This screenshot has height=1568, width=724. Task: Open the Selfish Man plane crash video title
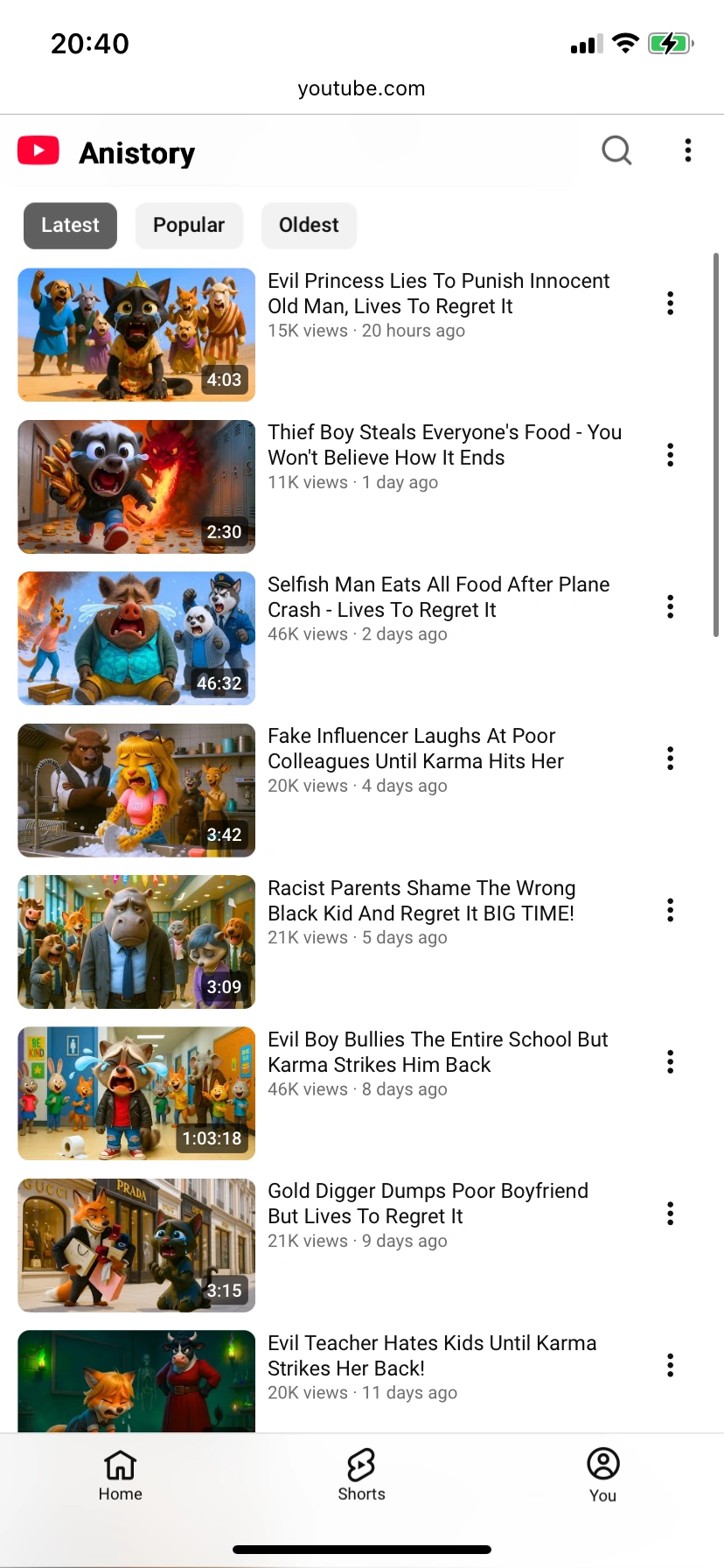(x=439, y=597)
